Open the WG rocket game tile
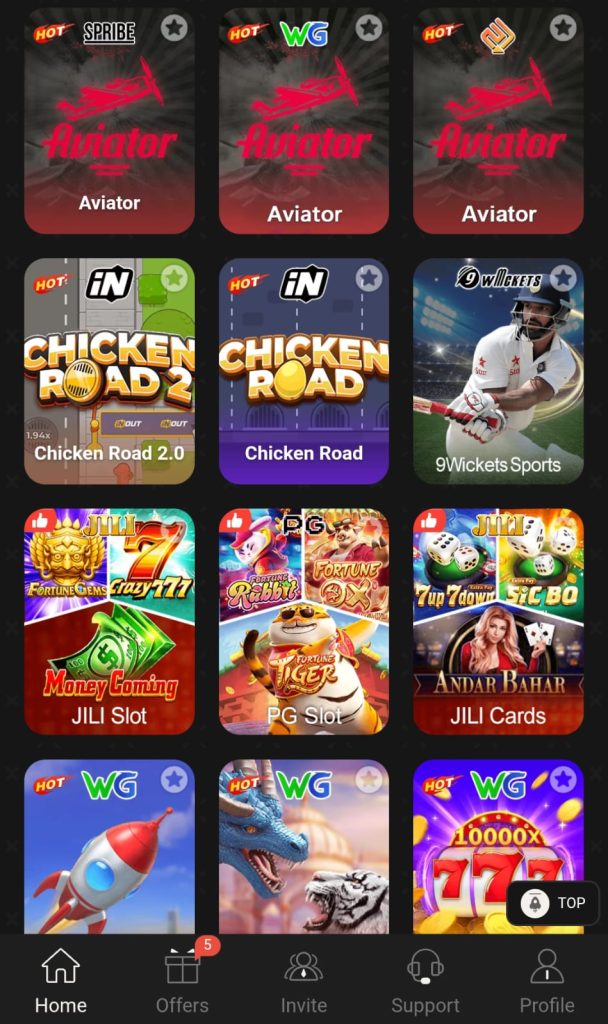 coord(109,850)
